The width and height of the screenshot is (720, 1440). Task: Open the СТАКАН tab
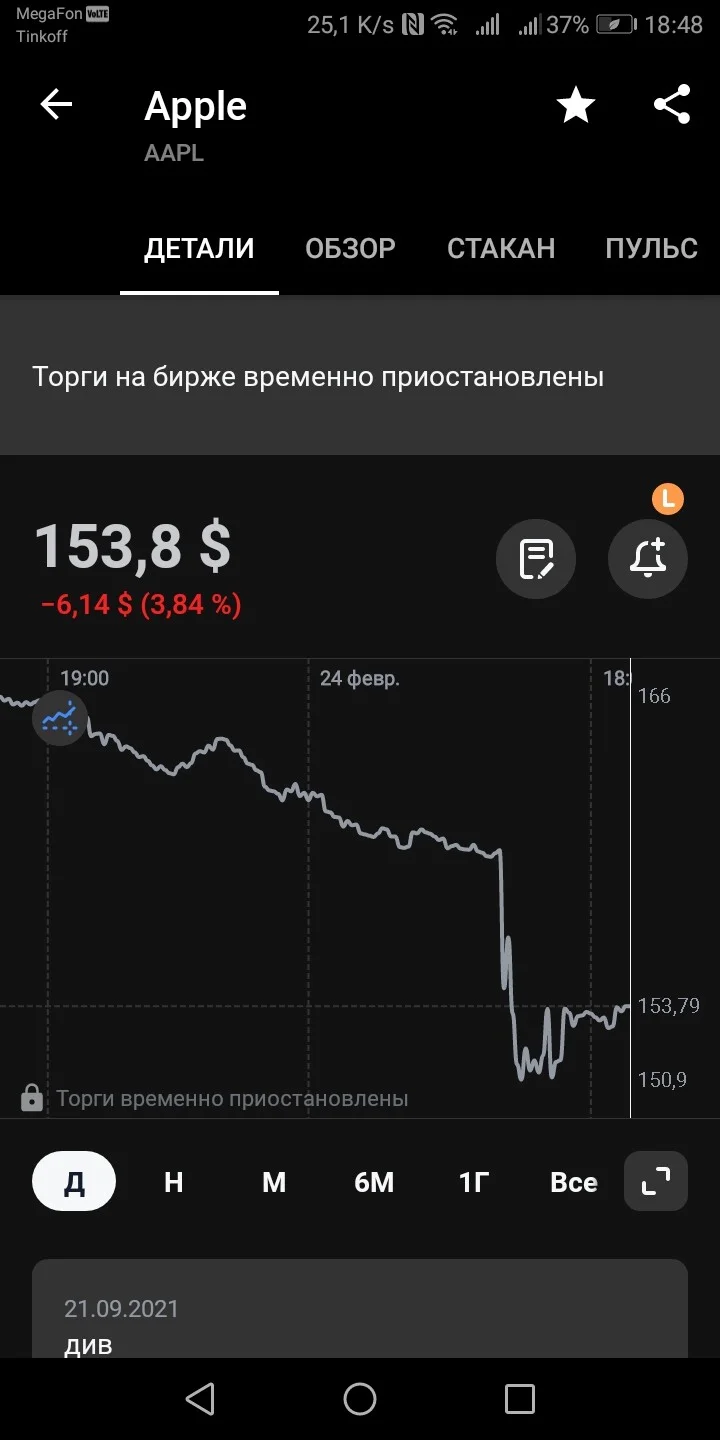501,248
